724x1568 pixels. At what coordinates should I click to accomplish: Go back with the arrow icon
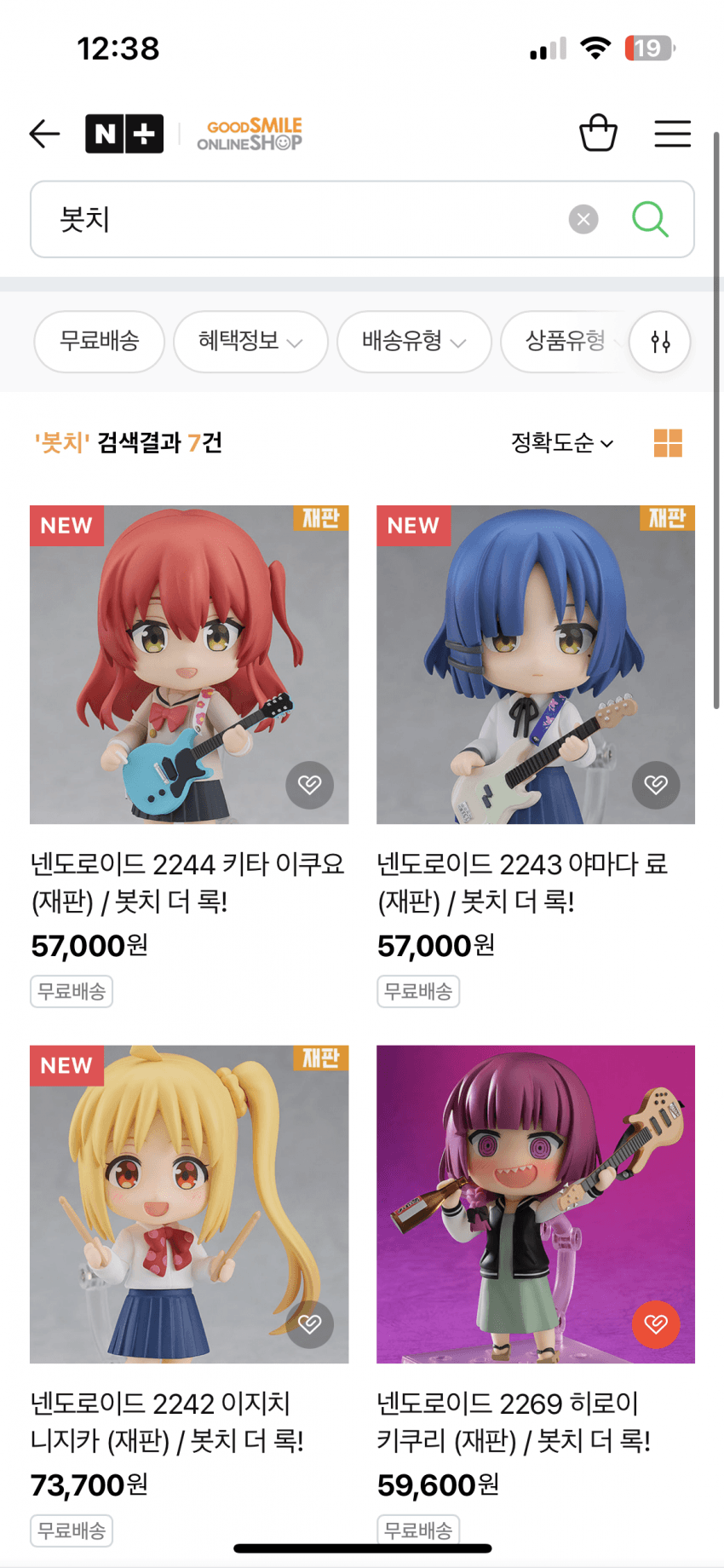click(x=44, y=134)
